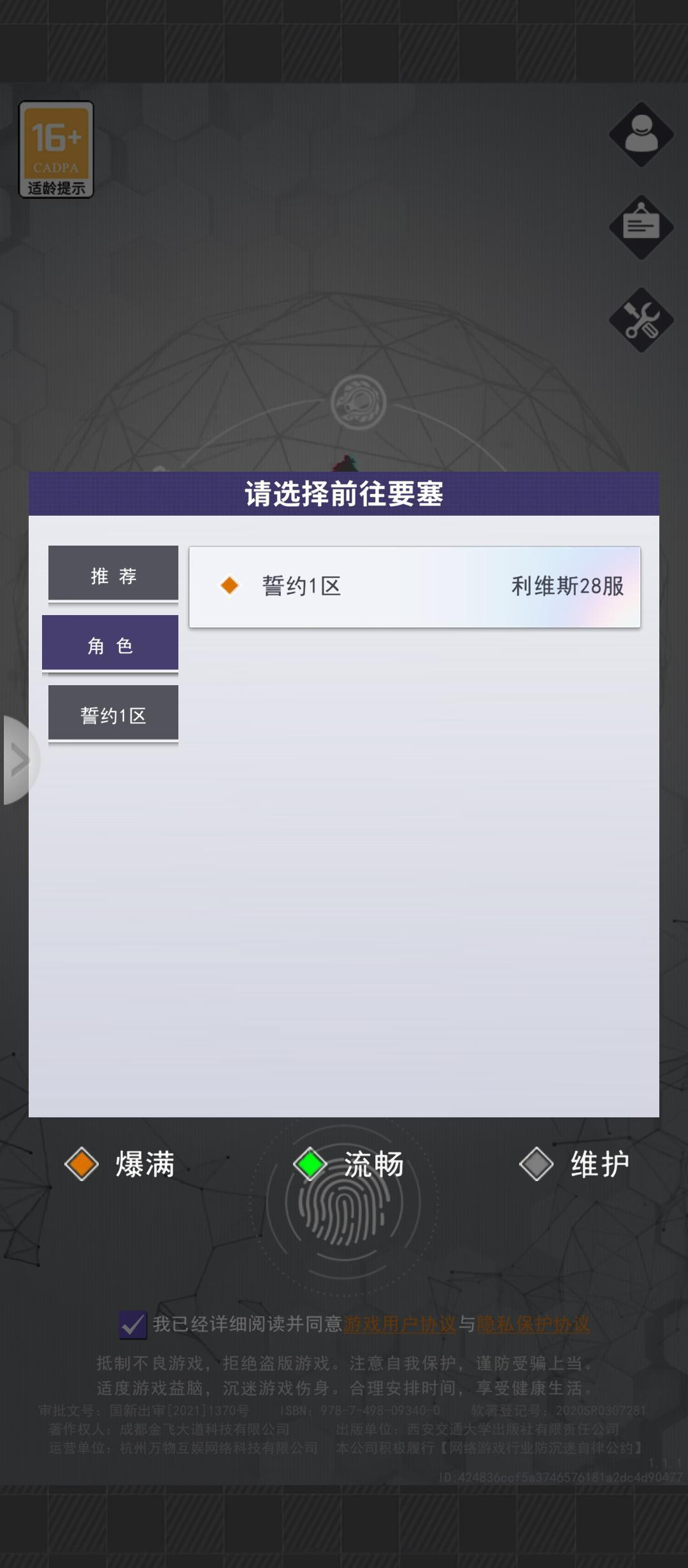Select the 角色 tab

[x=110, y=644]
